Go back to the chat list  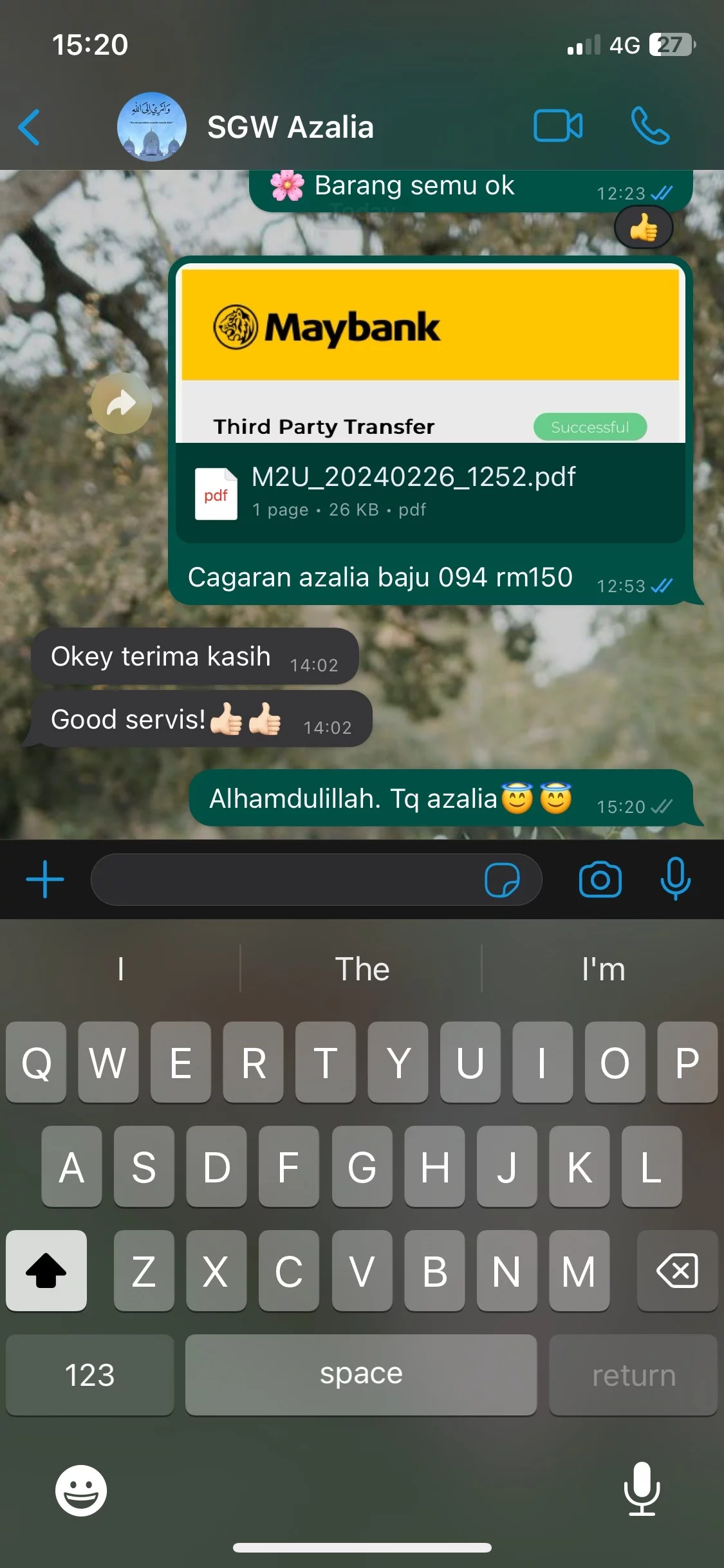tap(30, 127)
